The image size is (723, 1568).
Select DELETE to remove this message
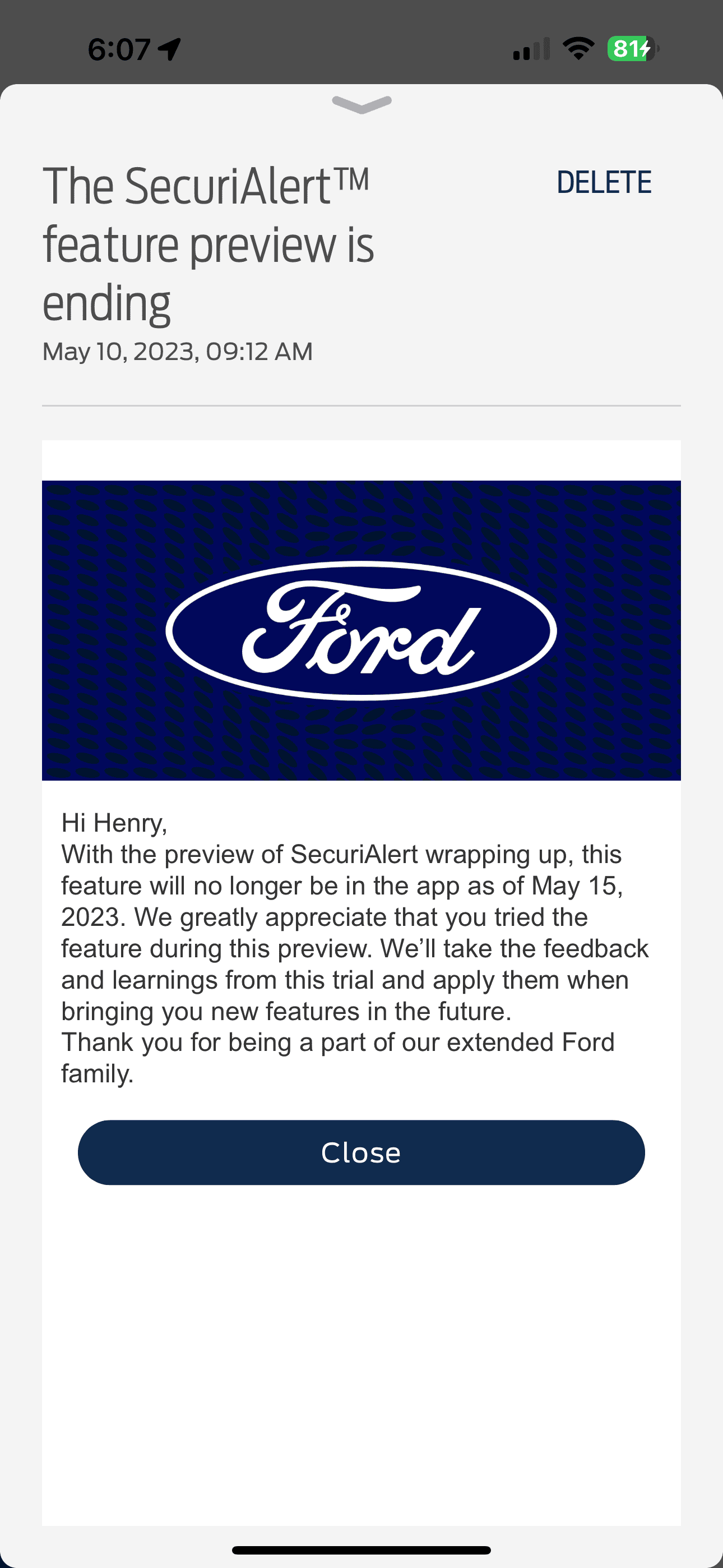[605, 181]
